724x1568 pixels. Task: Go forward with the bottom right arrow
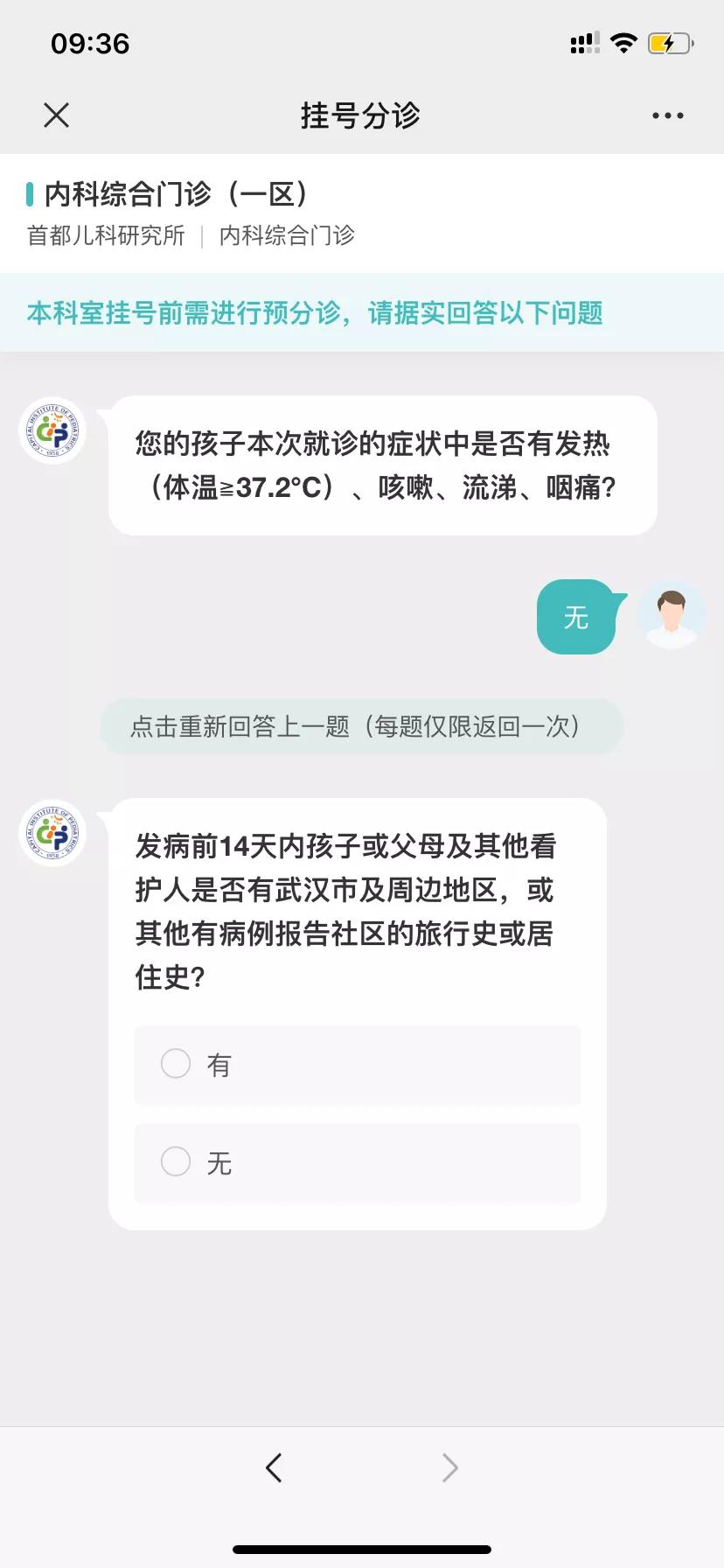pos(449,1467)
